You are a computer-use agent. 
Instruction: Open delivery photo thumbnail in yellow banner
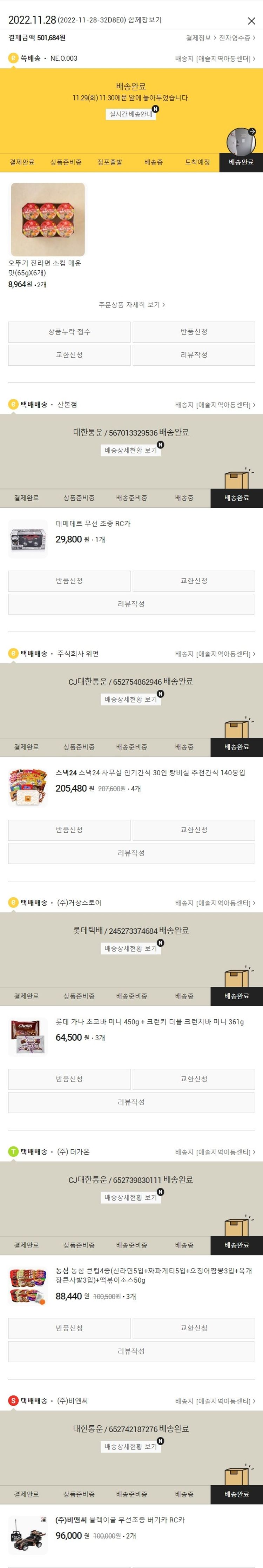point(241,140)
